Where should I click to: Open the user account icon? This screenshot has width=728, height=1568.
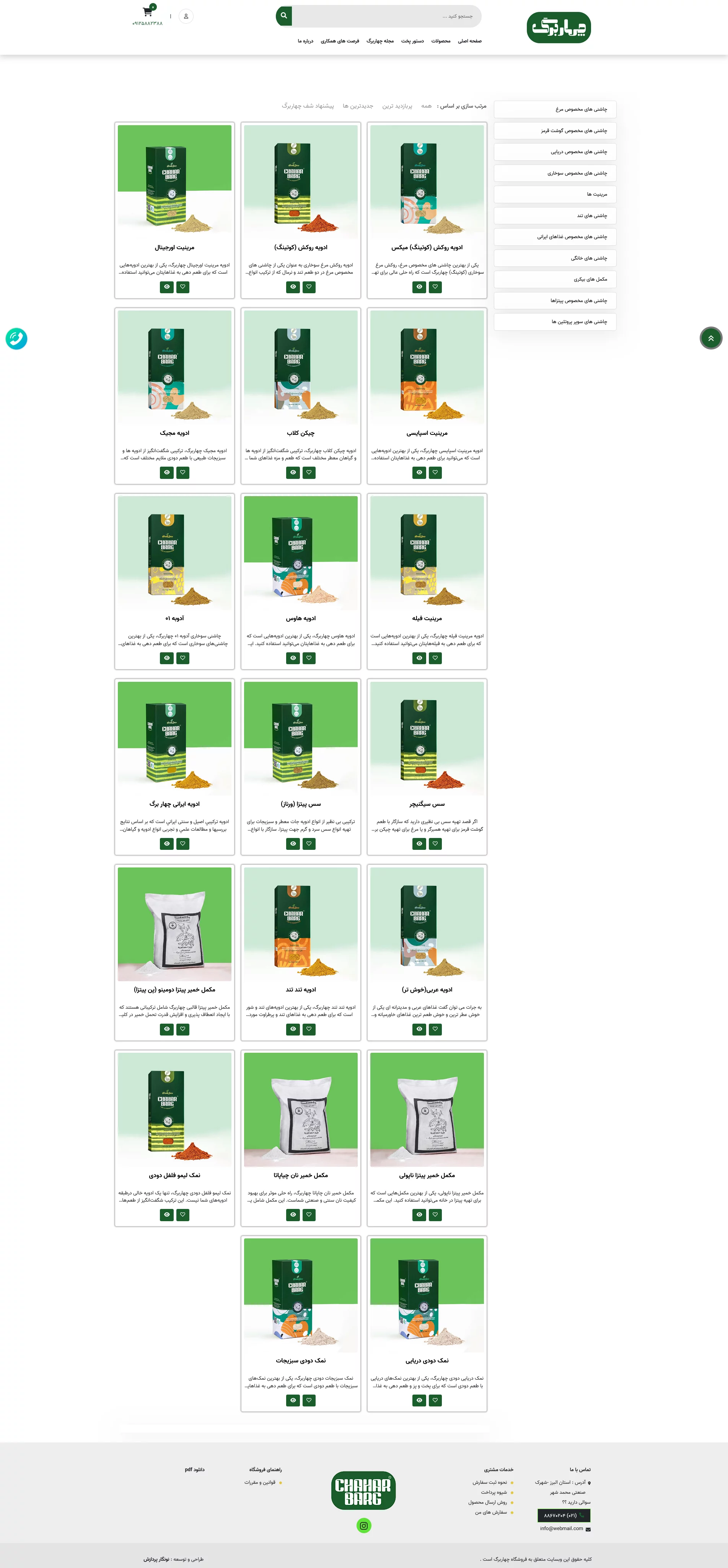point(186,16)
